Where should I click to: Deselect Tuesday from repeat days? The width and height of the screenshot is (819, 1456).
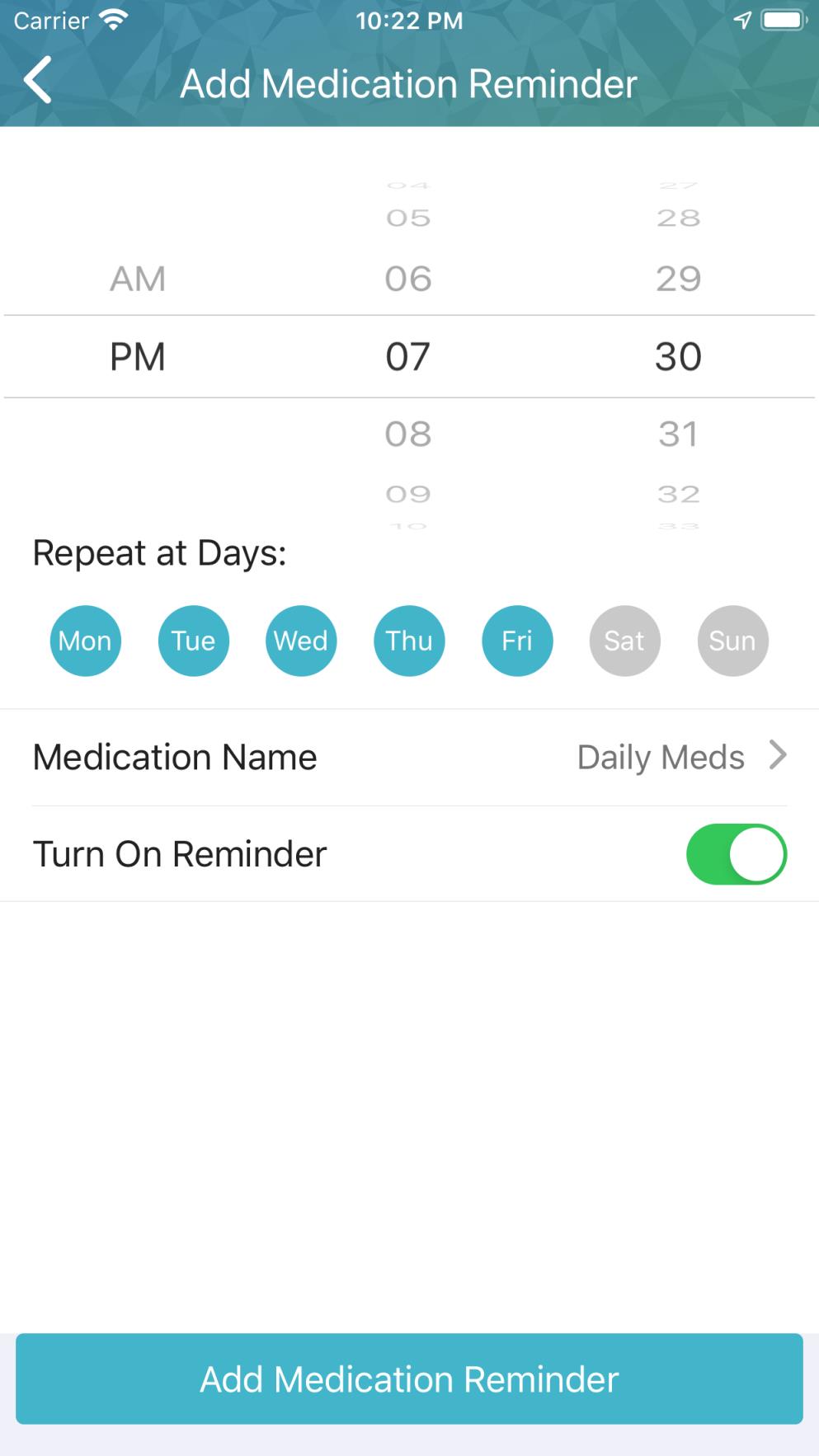194,641
